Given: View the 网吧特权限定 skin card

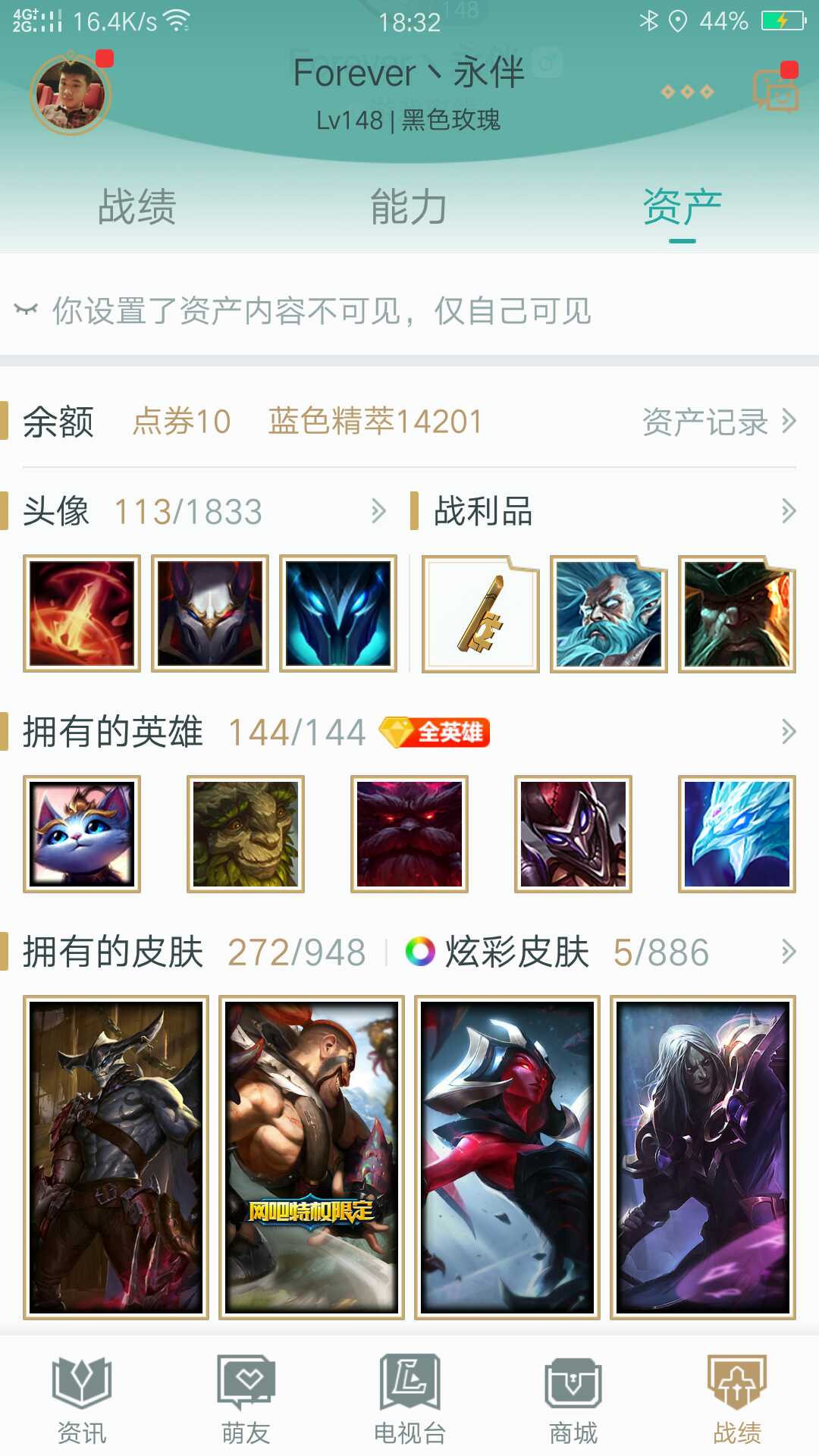Looking at the screenshot, I should click(x=312, y=1157).
